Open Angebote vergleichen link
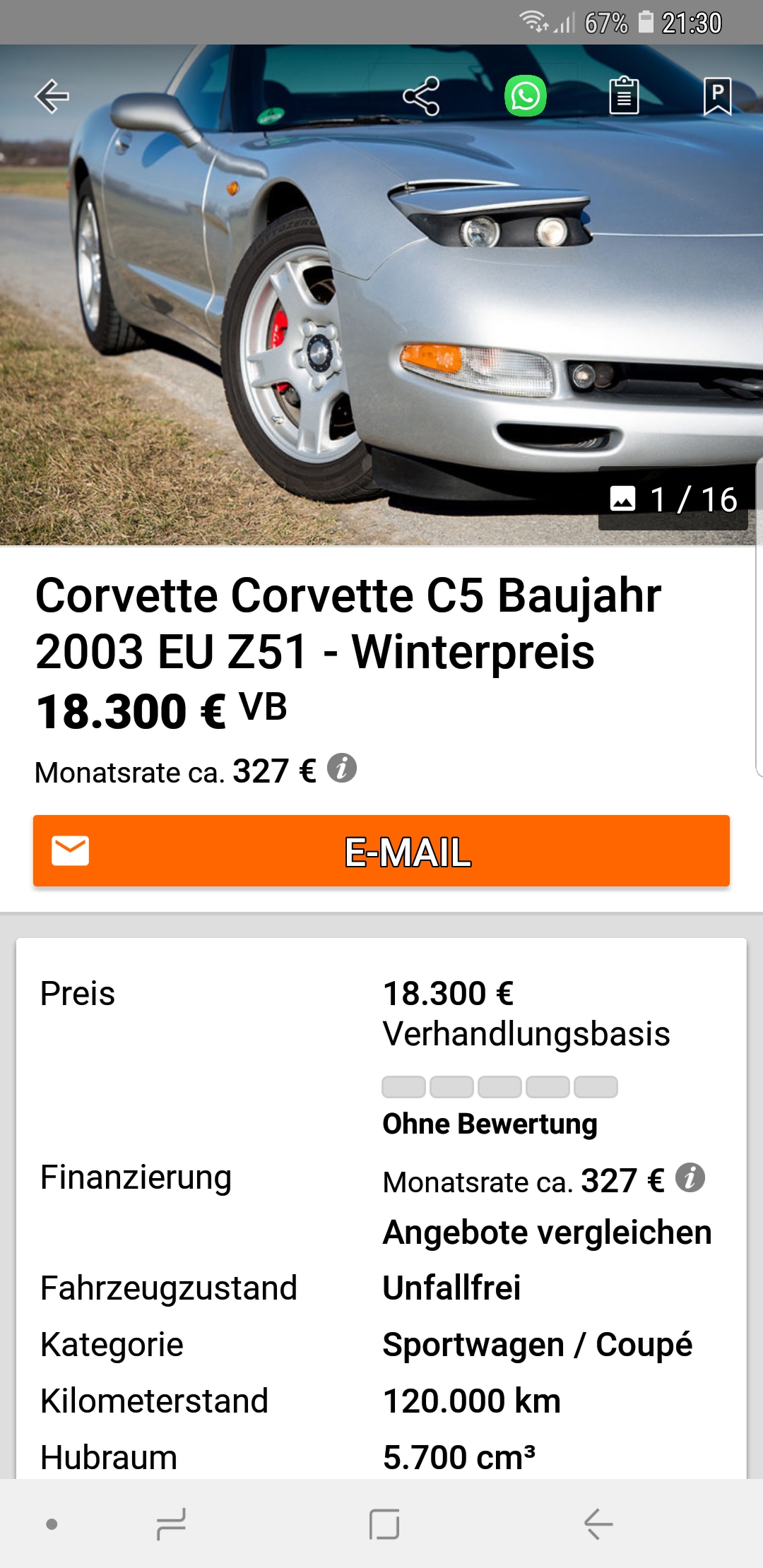Viewport: 763px width, 1568px height. [547, 1233]
